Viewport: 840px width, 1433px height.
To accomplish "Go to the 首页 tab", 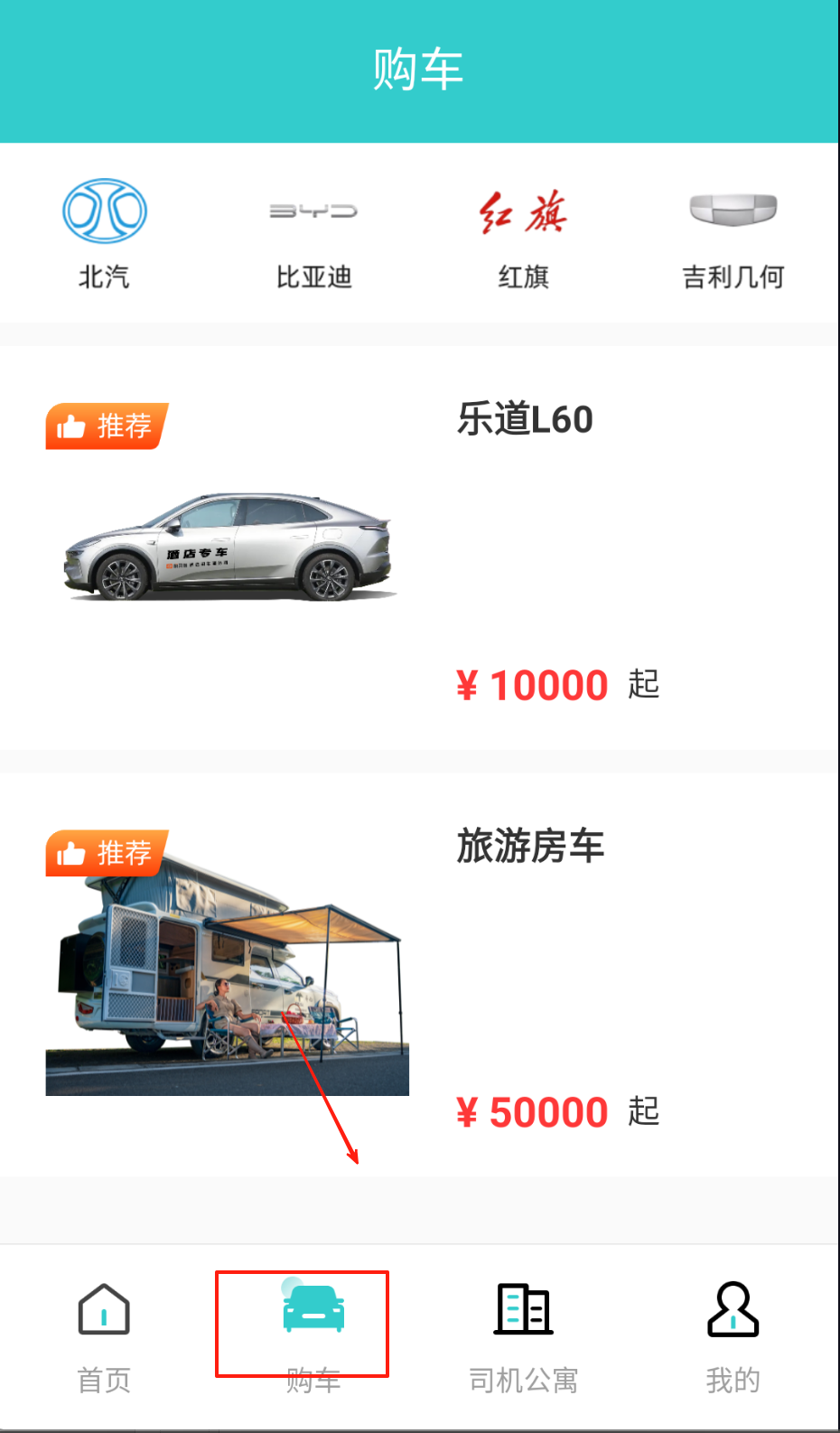I will pyautogui.click(x=104, y=1335).
